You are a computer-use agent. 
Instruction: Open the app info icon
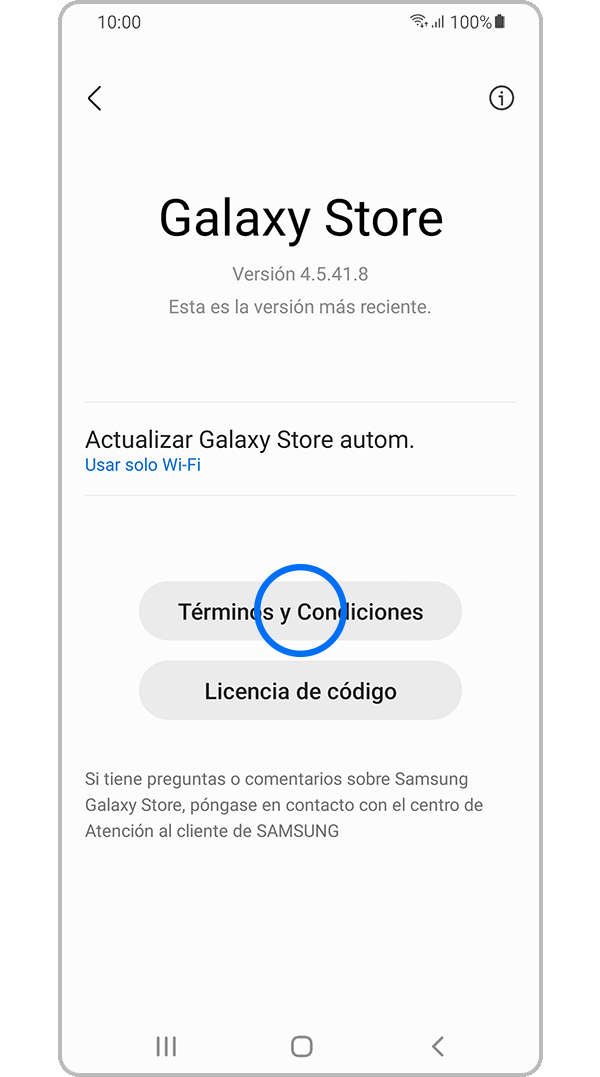501,98
